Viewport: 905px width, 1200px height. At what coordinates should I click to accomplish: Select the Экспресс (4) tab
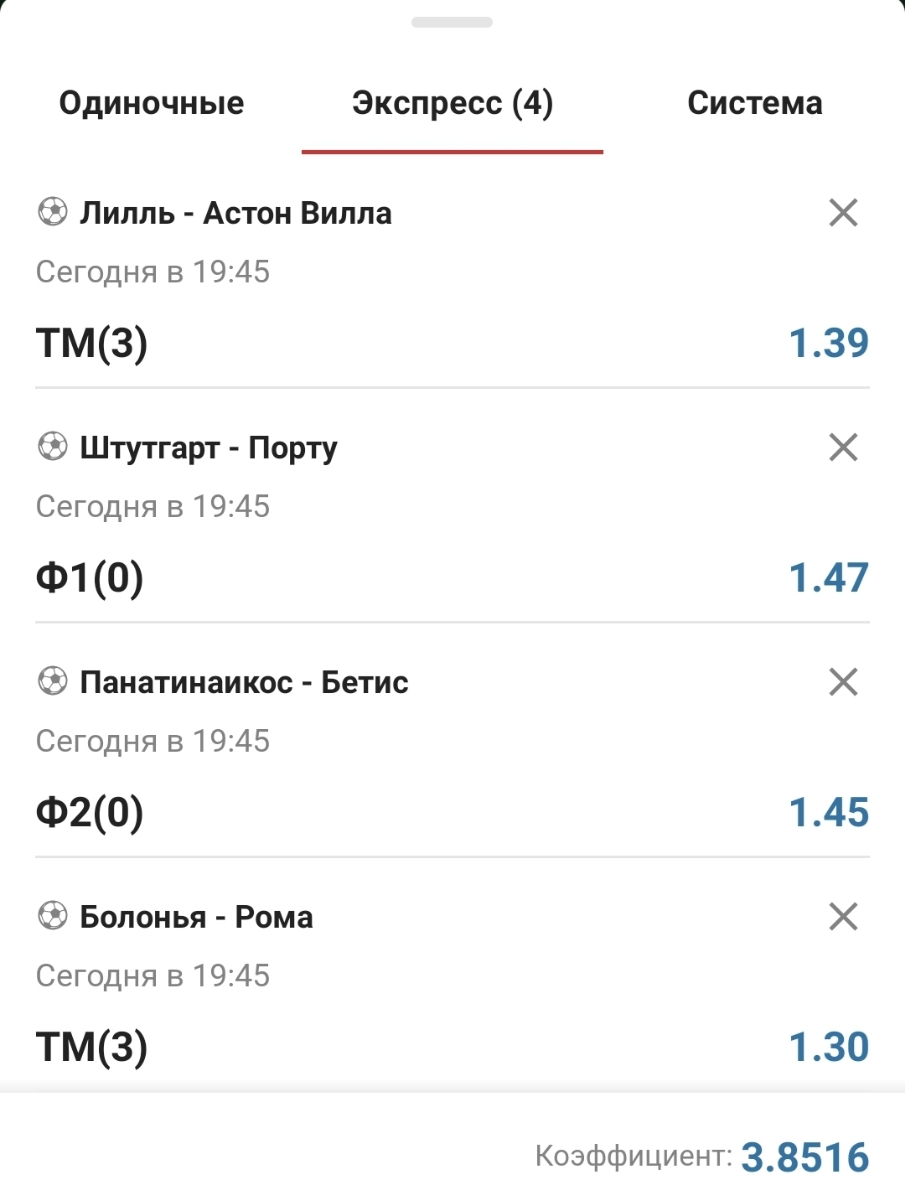click(x=452, y=103)
